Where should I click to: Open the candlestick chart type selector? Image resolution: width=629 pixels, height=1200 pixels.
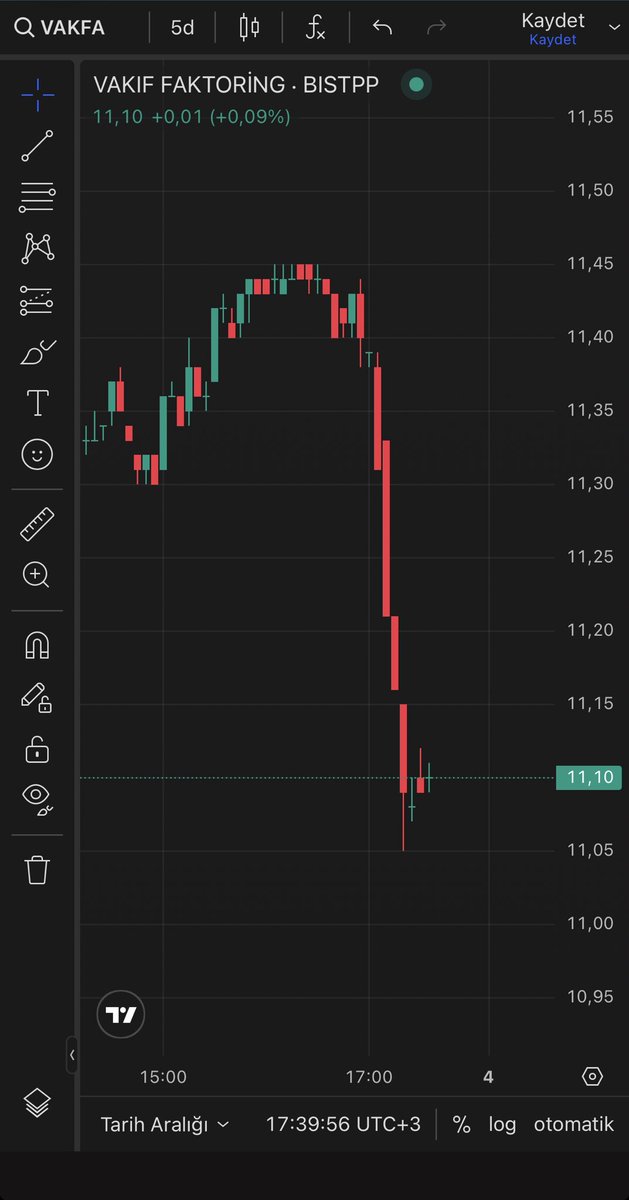[249, 28]
